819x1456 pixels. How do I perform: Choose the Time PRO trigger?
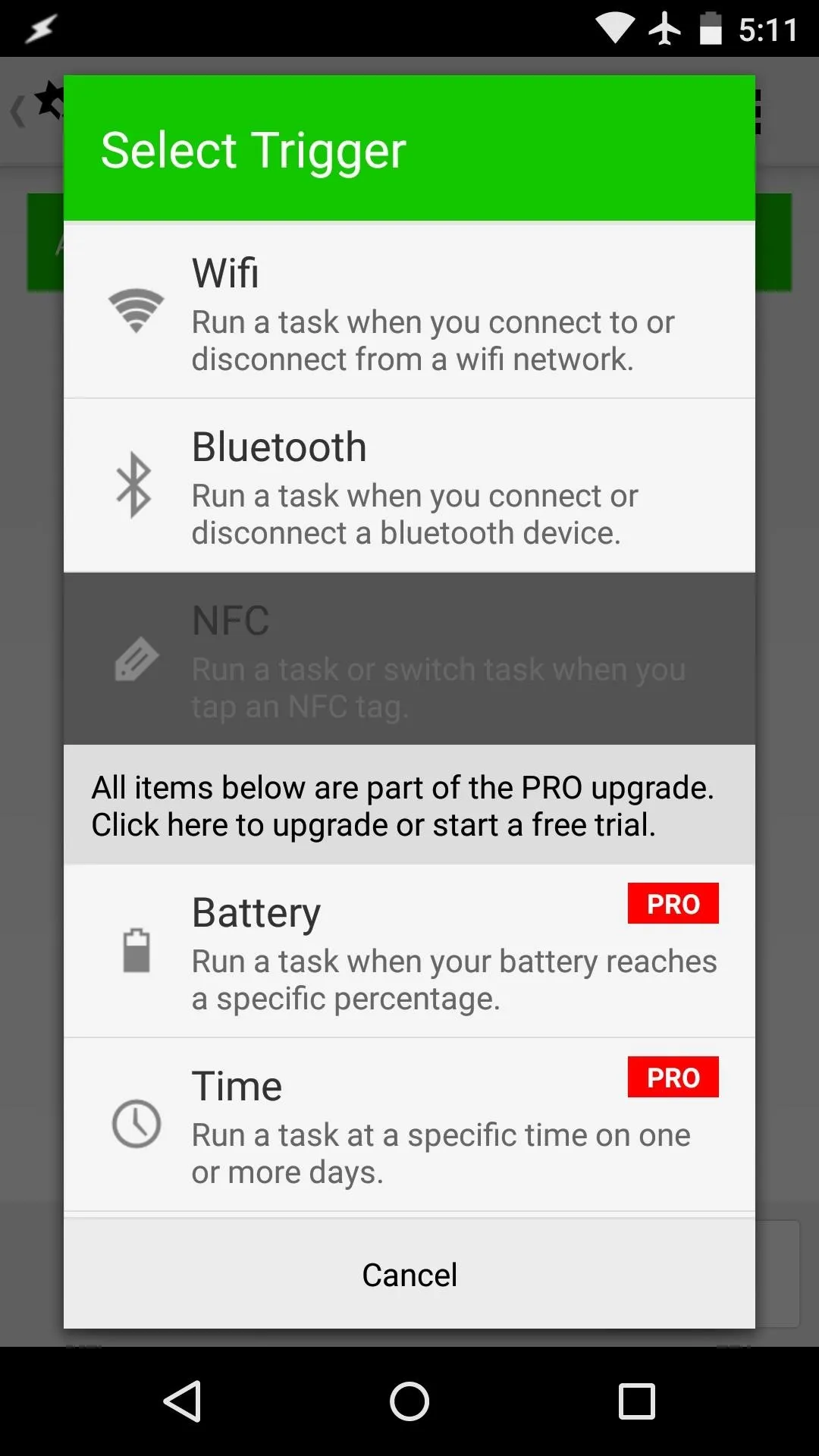click(x=409, y=1125)
